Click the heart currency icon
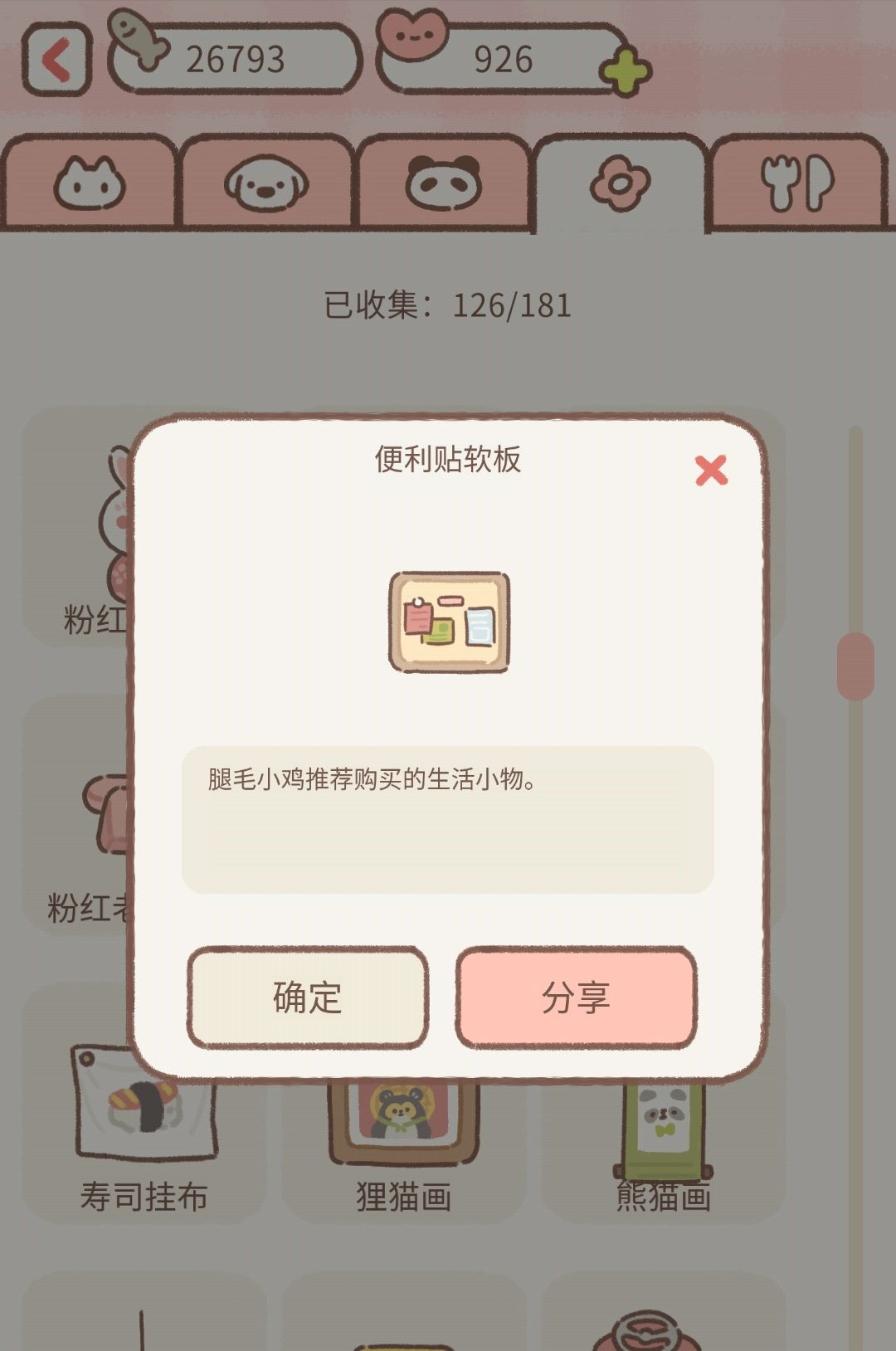 point(415,50)
